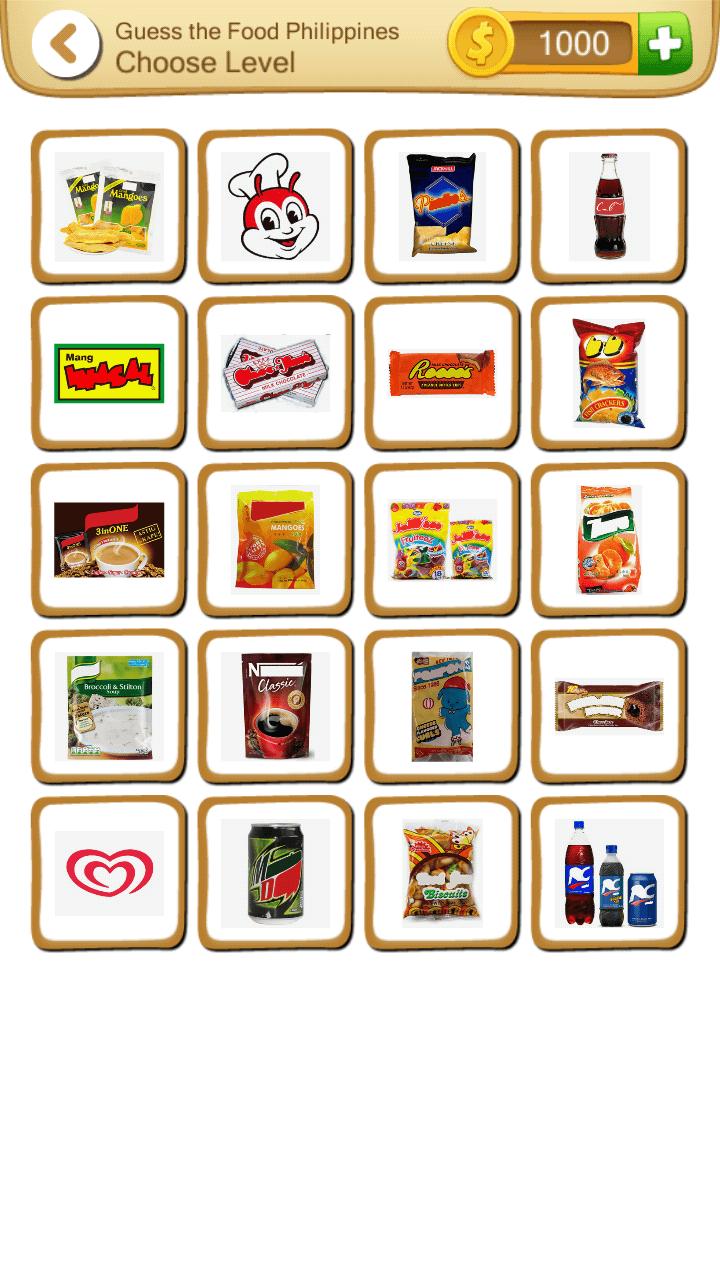Screen dimensions: 720x1280
Task: Pick the cheese chips snack level
Action: click(x=441, y=207)
